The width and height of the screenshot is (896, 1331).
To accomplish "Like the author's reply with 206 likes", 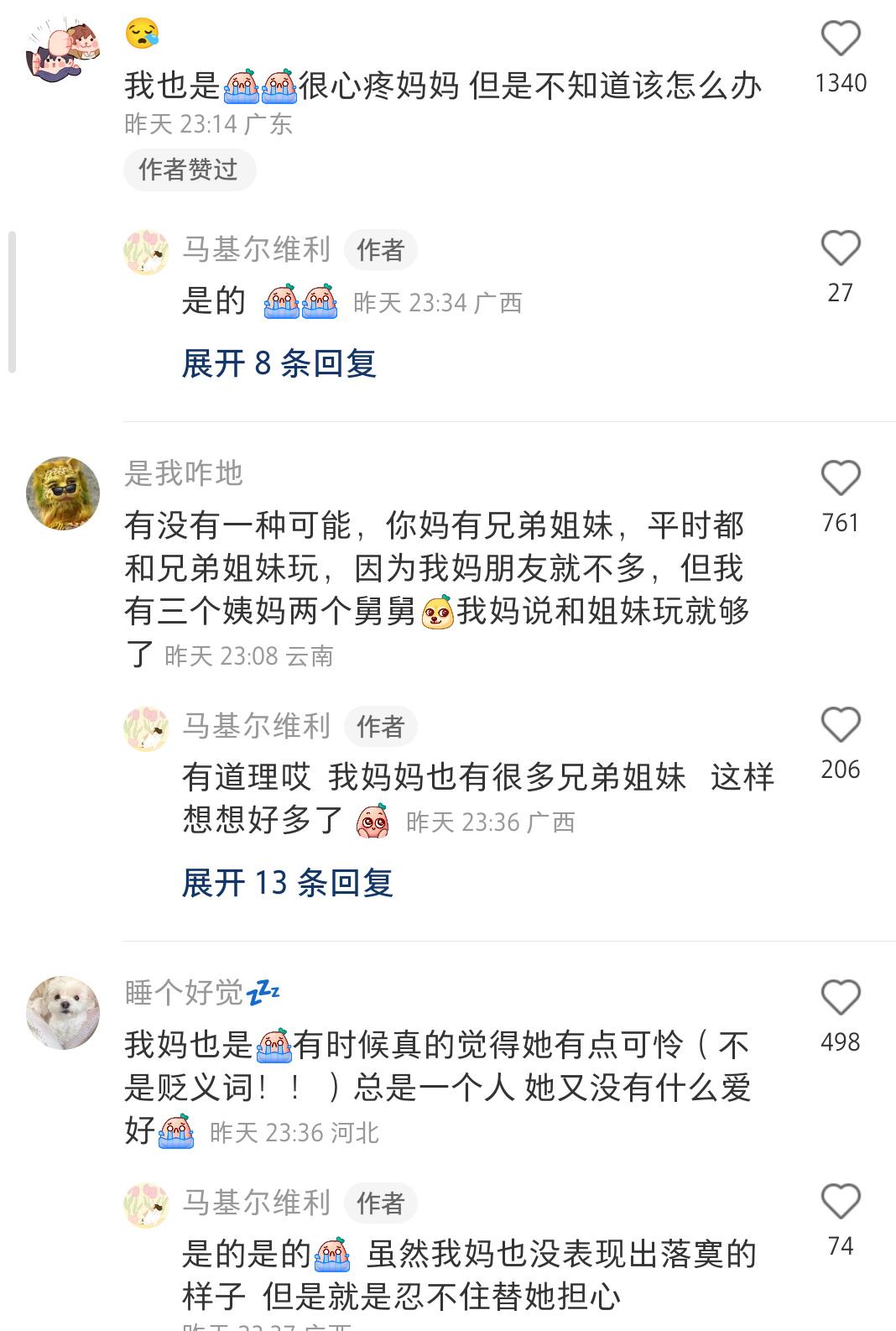I will (x=840, y=725).
